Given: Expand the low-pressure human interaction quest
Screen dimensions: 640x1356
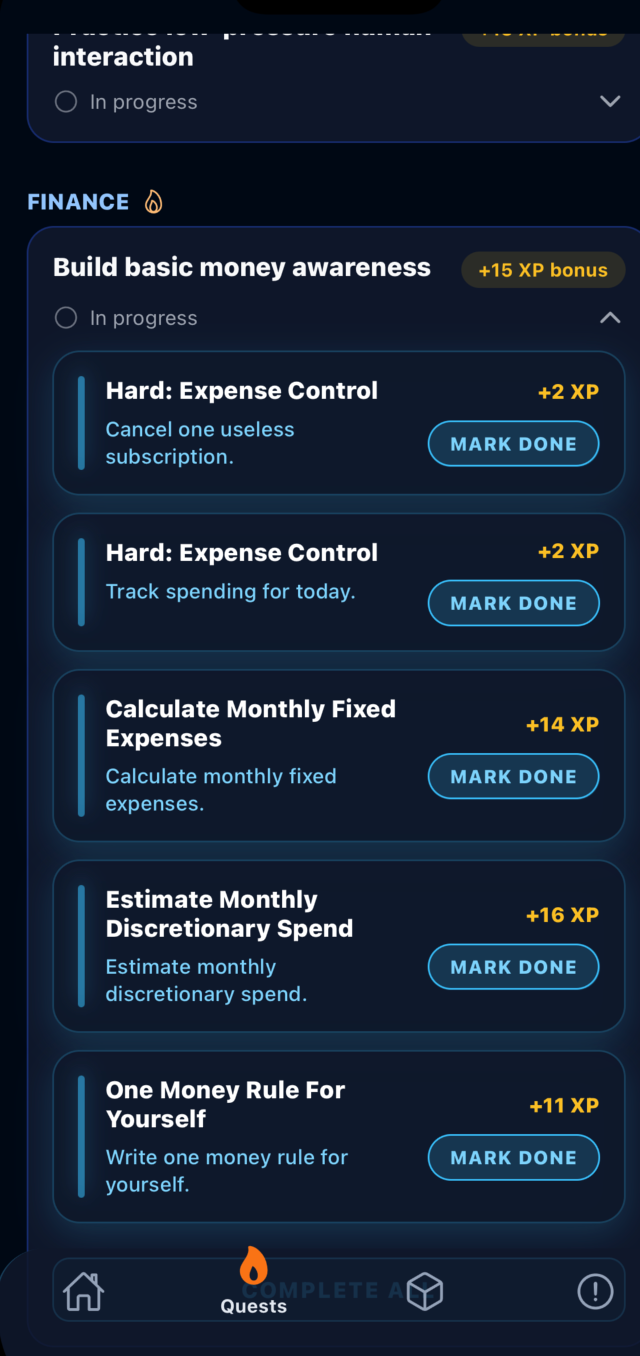Looking at the screenshot, I should (x=609, y=101).
